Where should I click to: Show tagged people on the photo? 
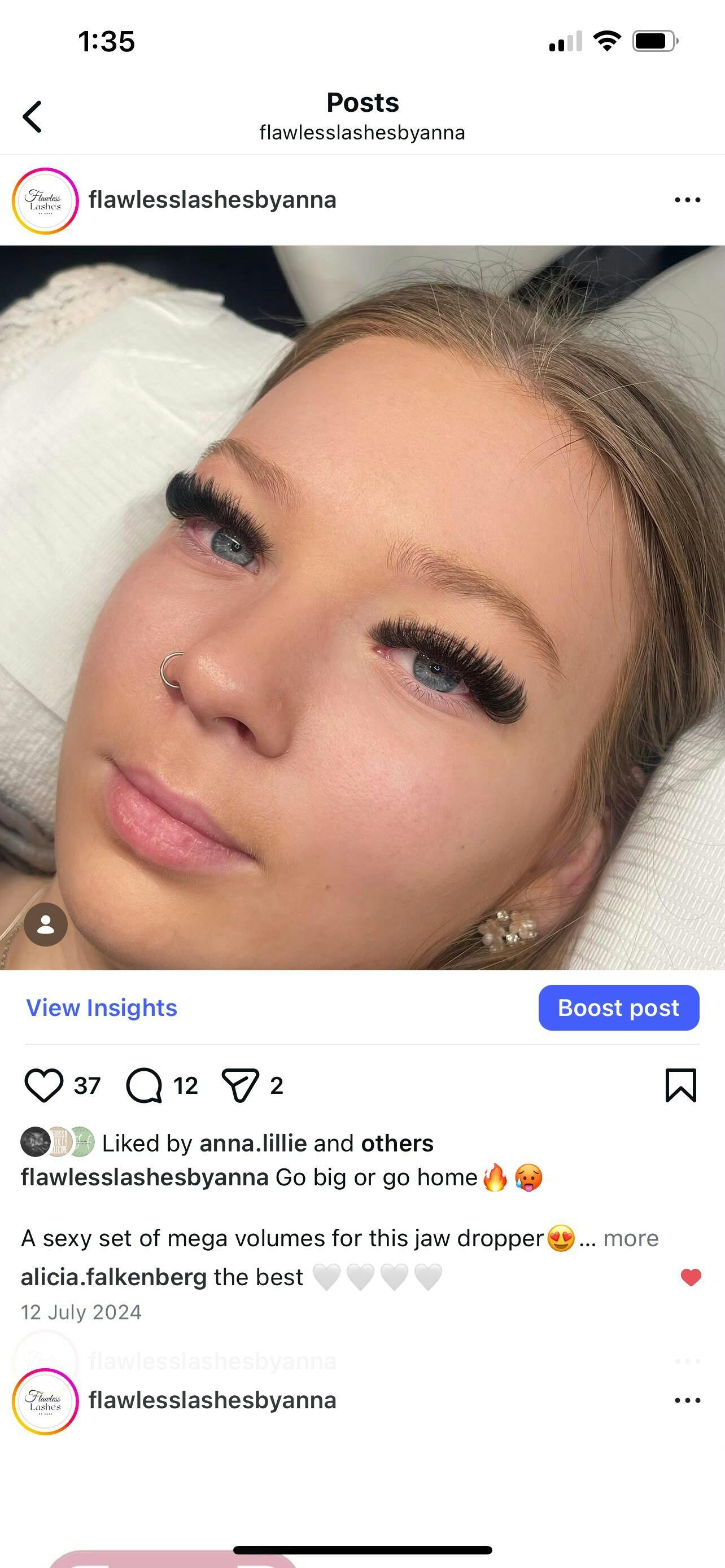click(x=46, y=924)
